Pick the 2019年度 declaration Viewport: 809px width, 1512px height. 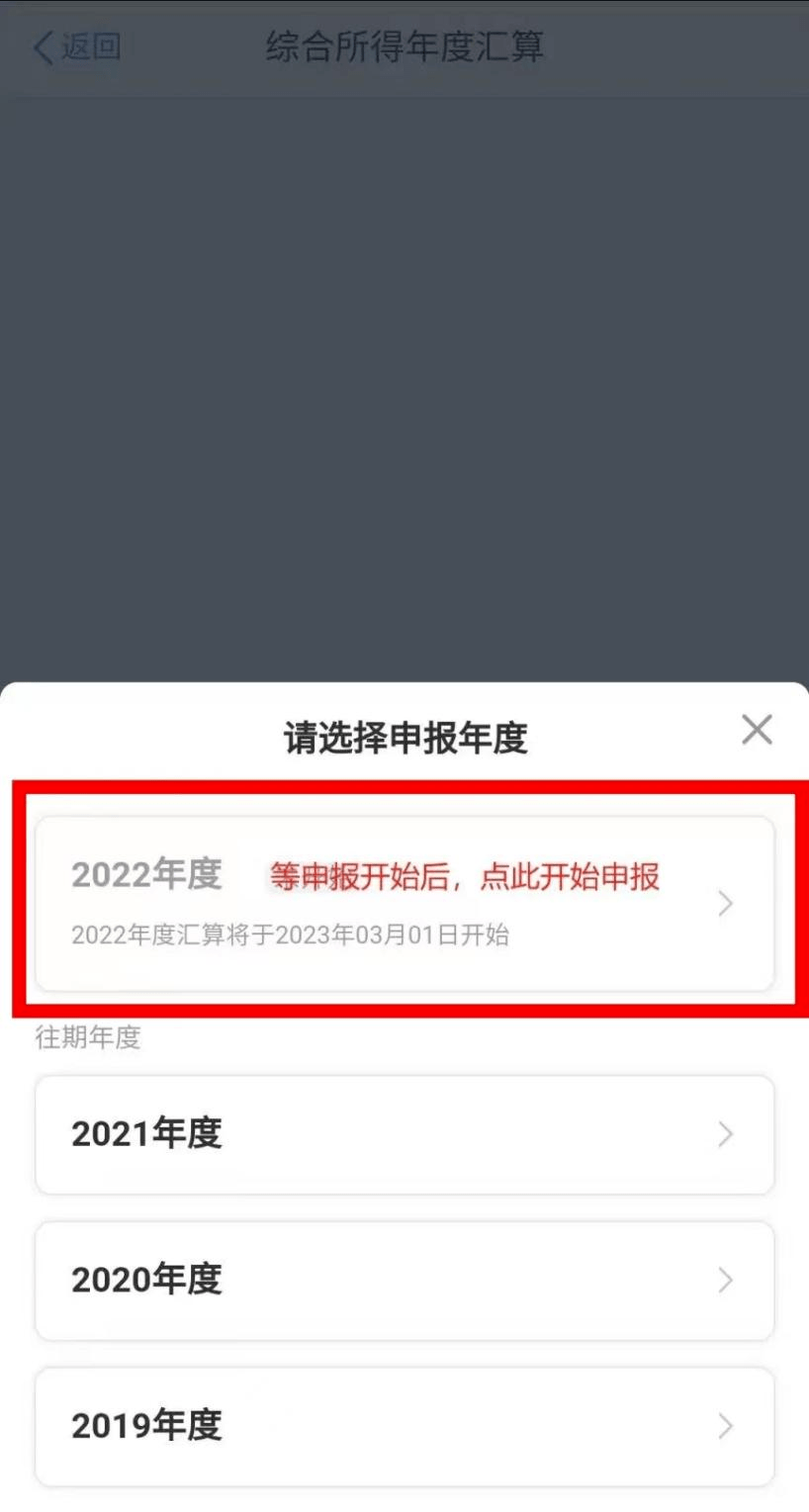(x=404, y=1425)
